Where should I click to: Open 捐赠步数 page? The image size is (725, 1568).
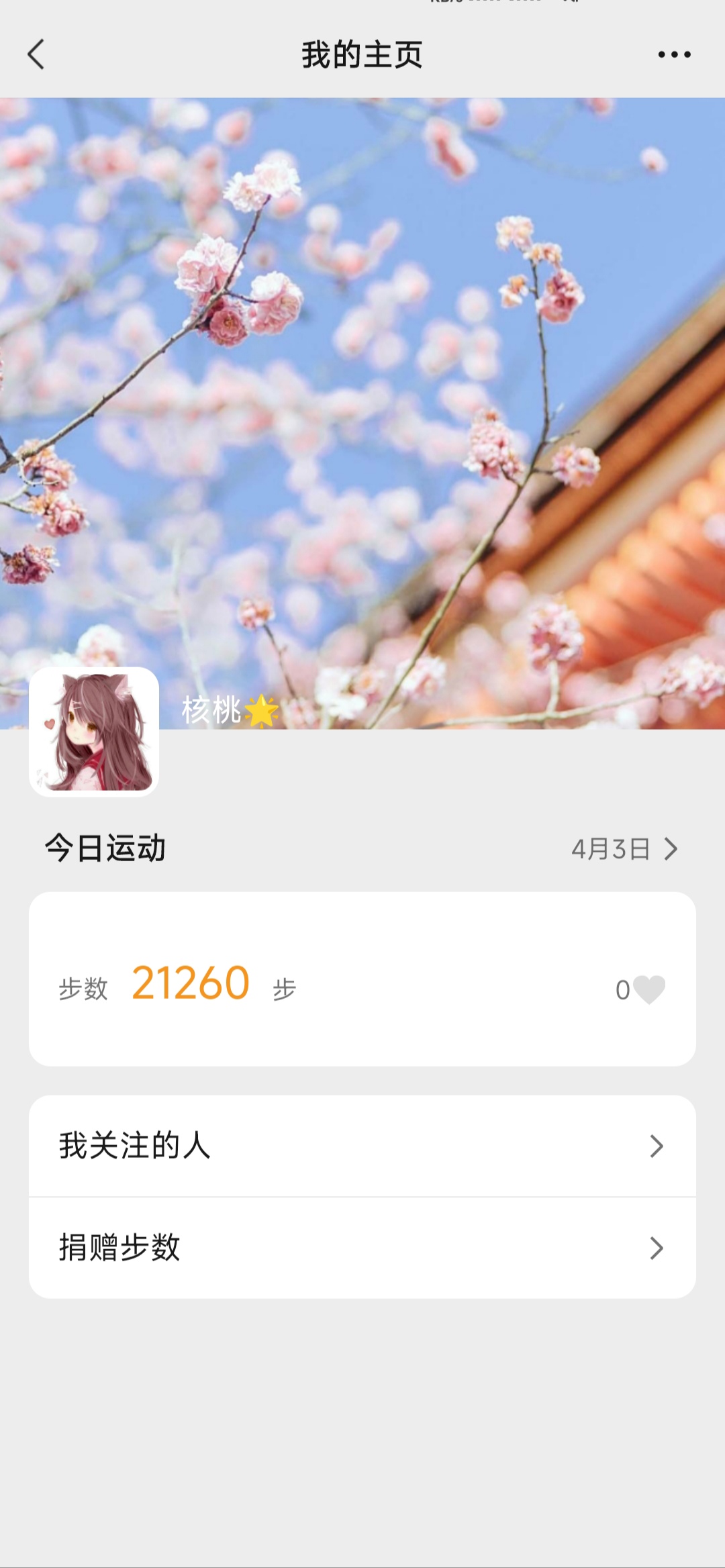pyautogui.click(x=362, y=1248)
